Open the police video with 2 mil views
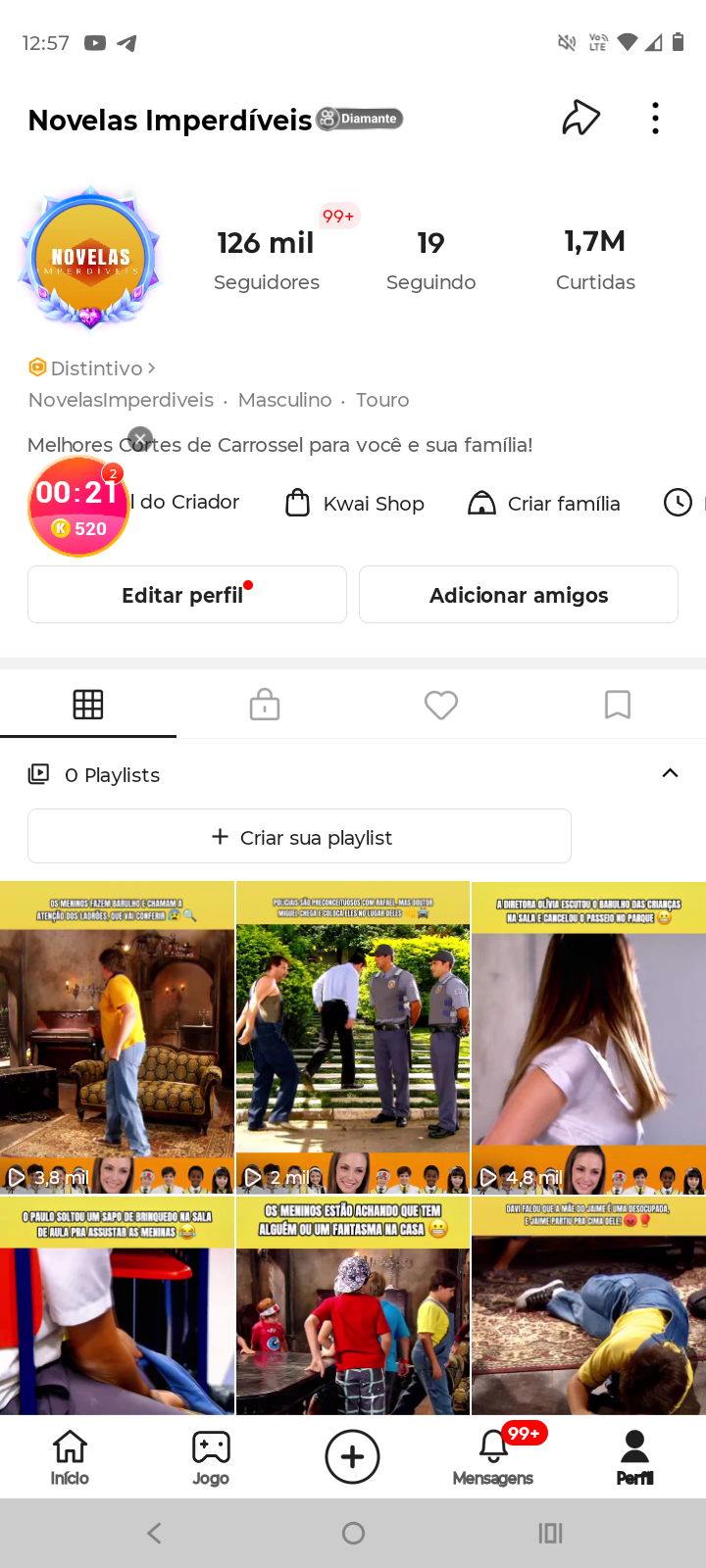The height and width of the screenshot is (1568, 706). [x=352, y=1037]
